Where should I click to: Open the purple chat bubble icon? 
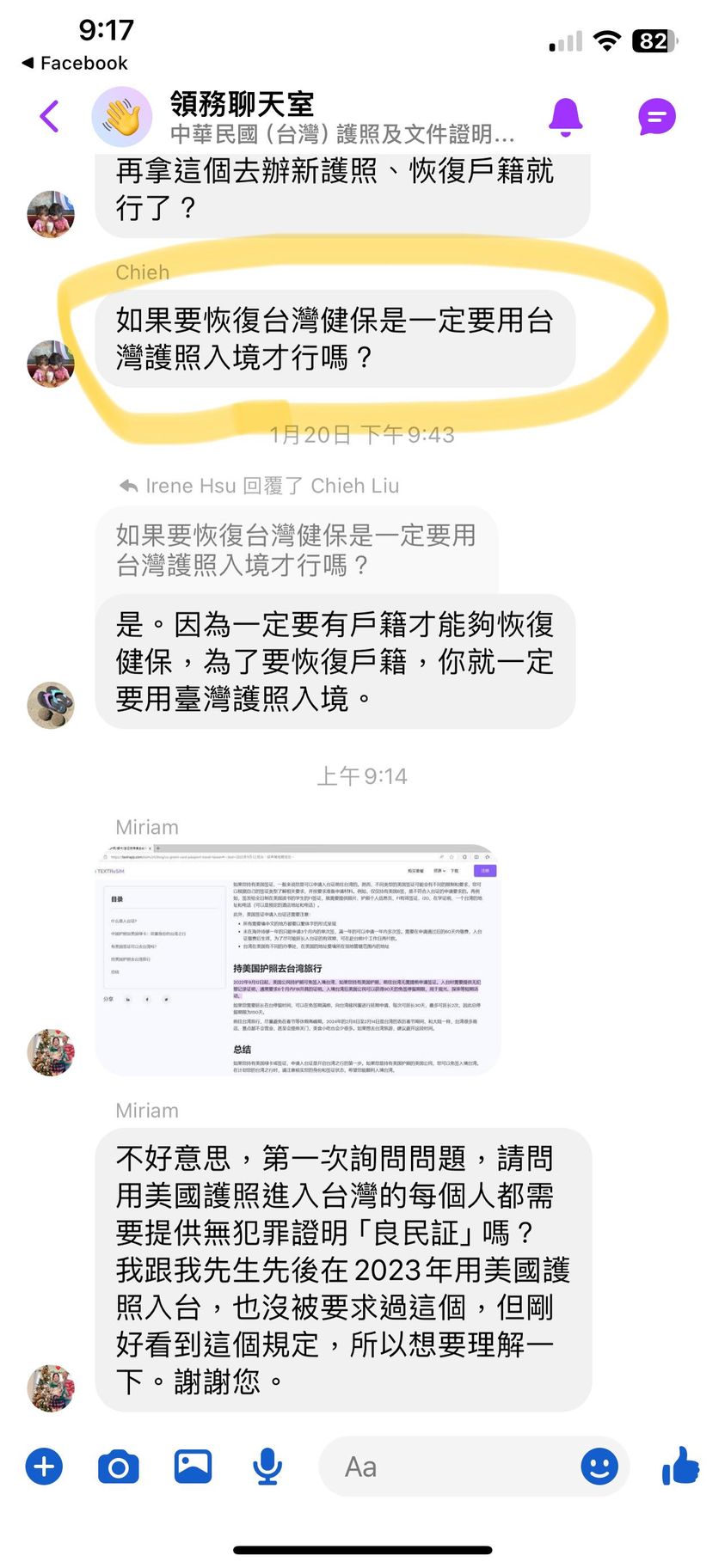pos(656,117)
